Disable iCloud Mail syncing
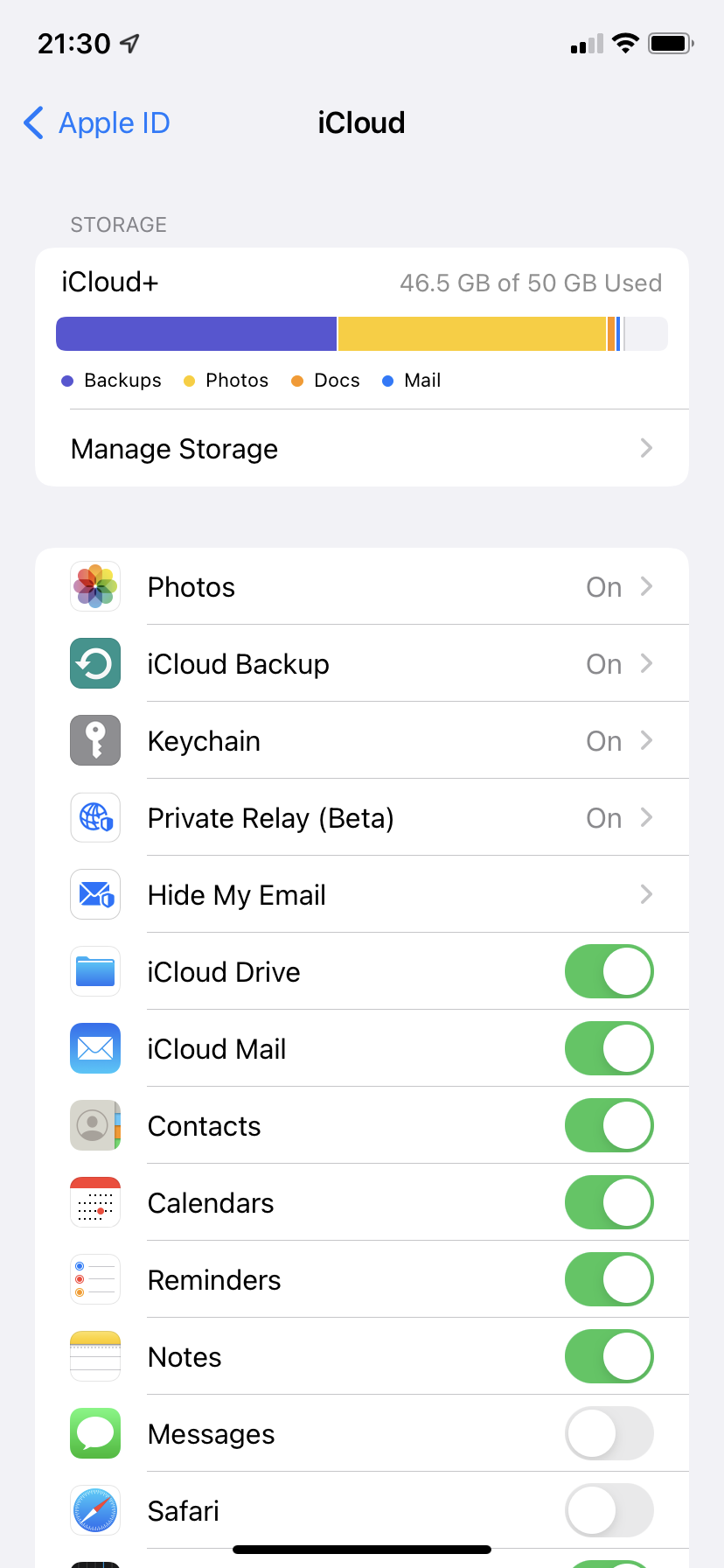Screen dimensions: 724x1568 point(609,1049)
